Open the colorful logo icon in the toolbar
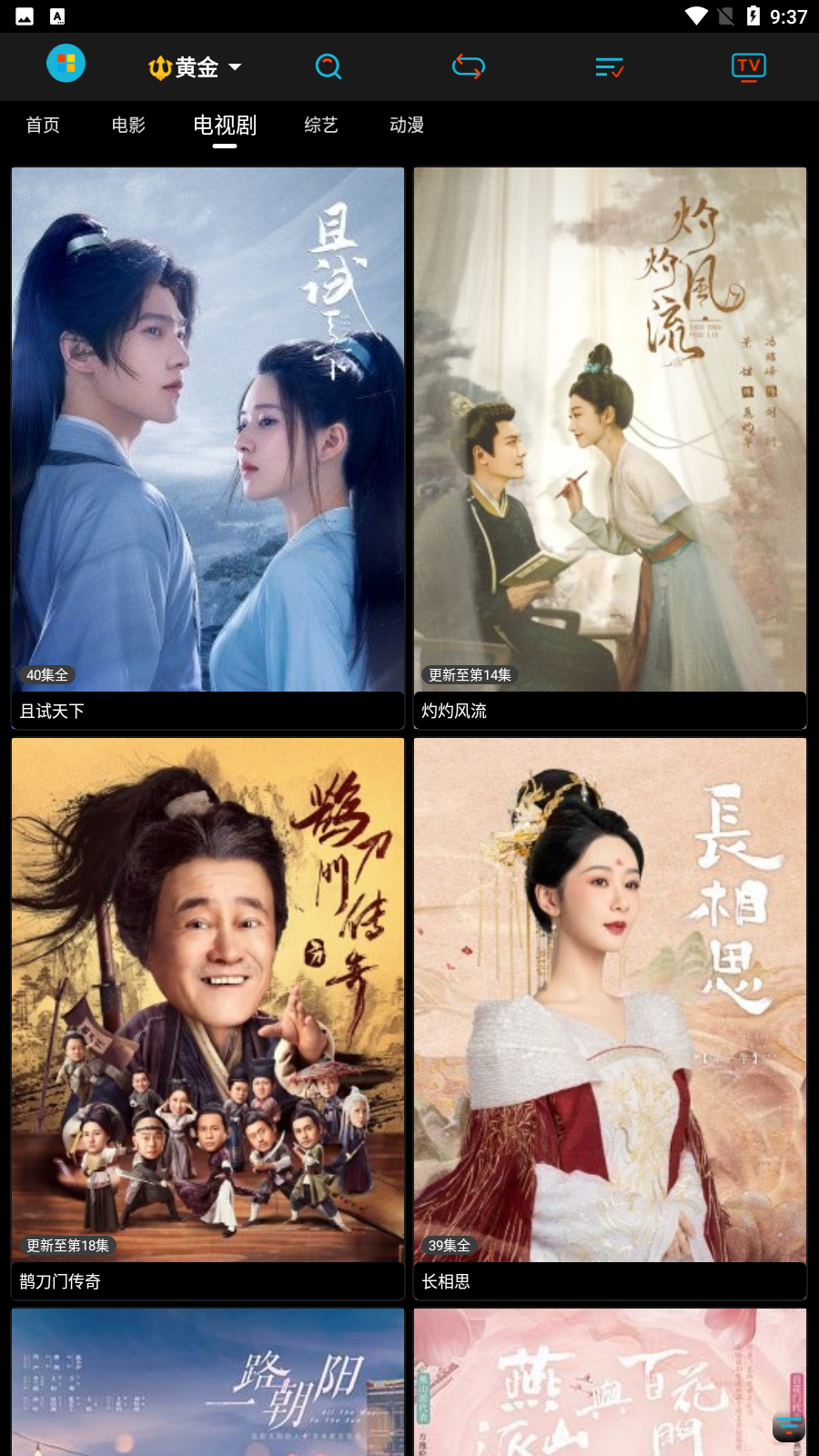The image size is (819, 1456). [66, 64]
